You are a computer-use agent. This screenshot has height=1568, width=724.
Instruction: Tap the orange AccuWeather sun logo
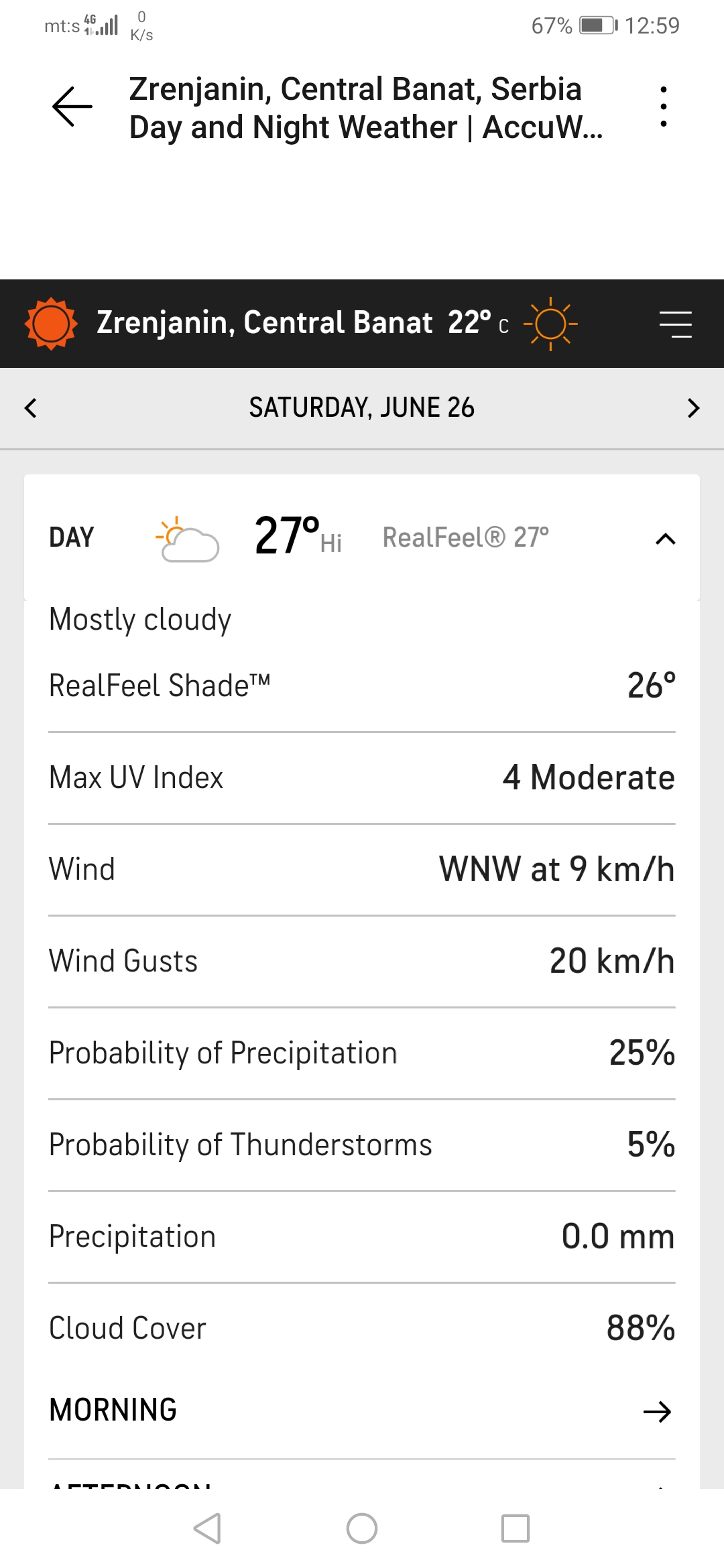point(51,324)
